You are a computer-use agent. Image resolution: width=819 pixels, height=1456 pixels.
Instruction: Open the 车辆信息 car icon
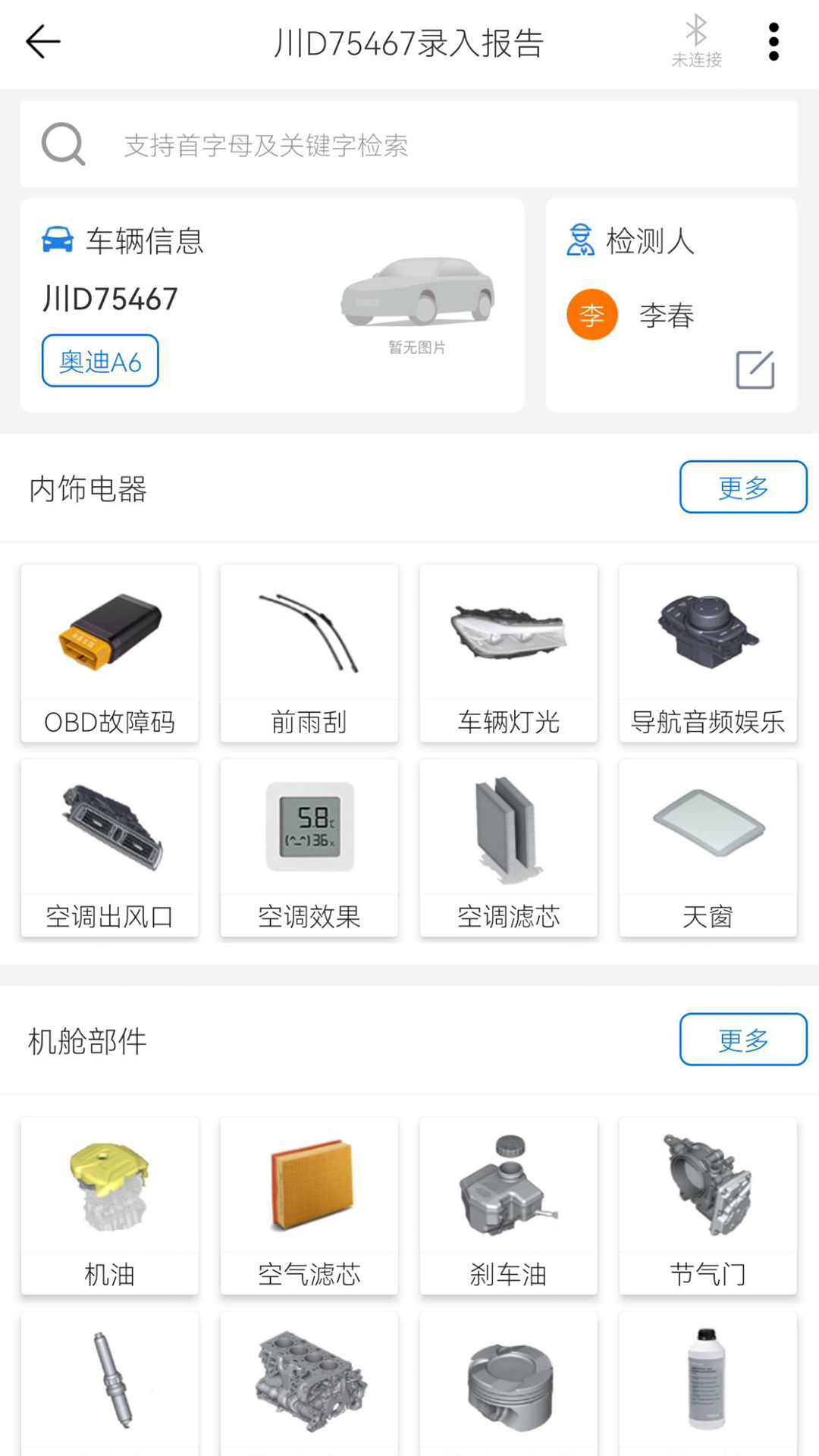point(59,241)
